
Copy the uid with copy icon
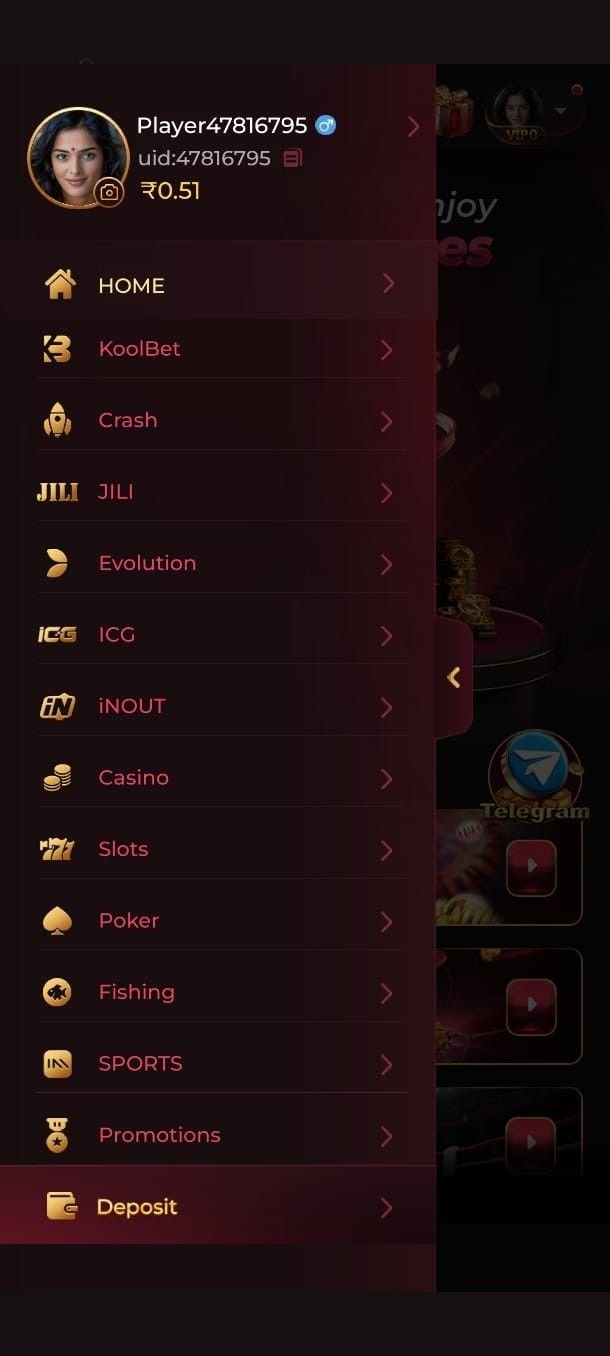[292, 158]
